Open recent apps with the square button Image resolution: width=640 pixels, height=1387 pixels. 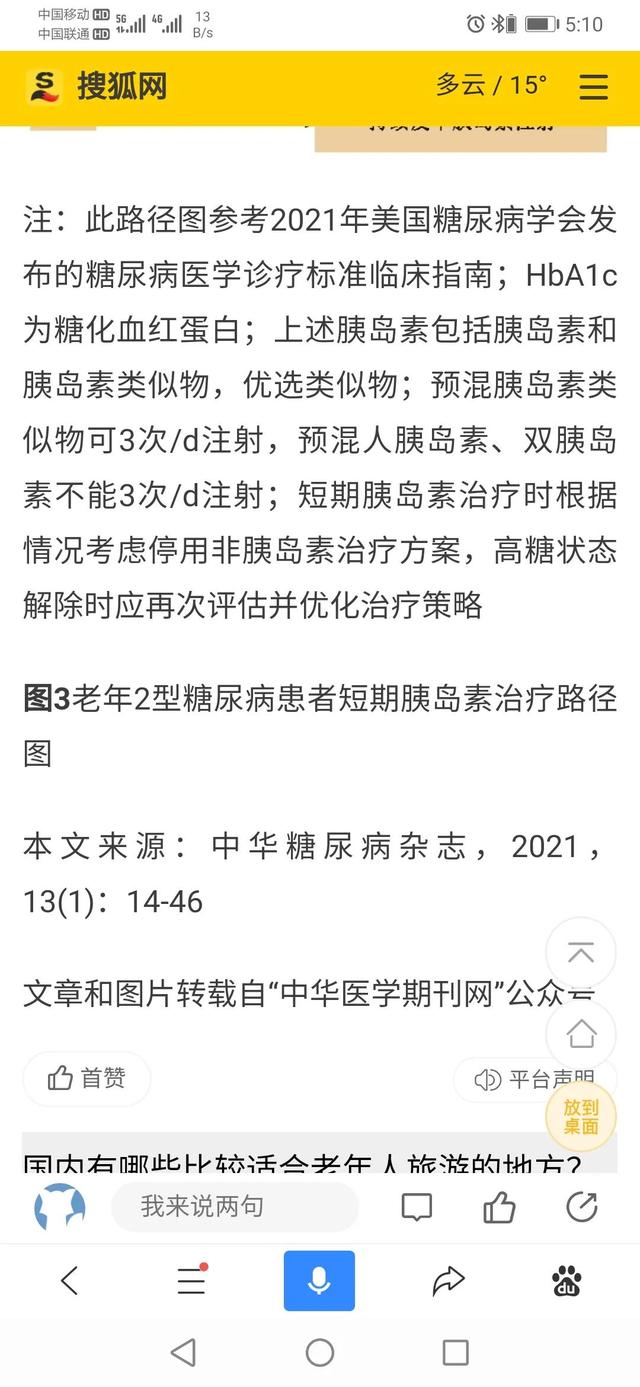[455, 1353]
